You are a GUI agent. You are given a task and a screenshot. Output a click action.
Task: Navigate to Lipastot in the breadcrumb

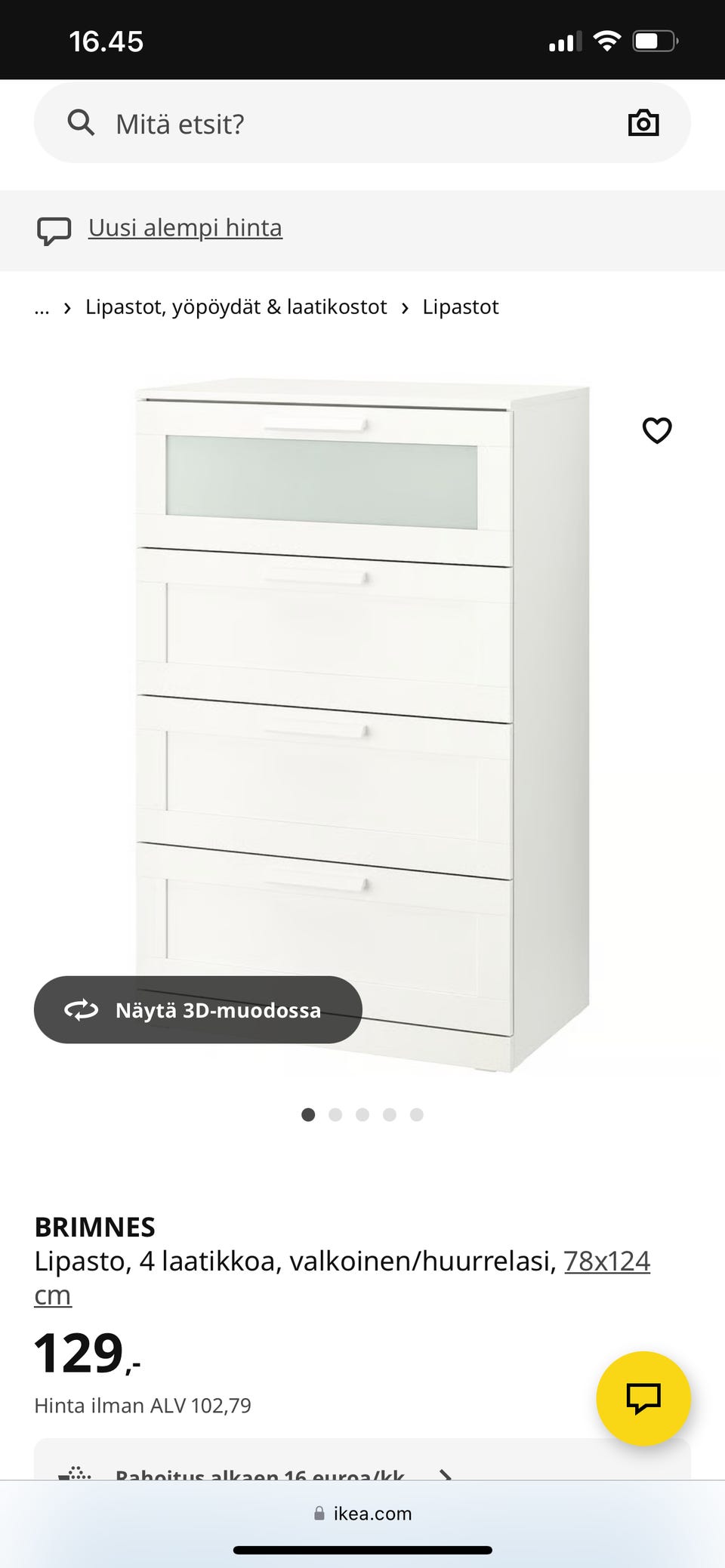pyautogui.click(x=461, y=307)
